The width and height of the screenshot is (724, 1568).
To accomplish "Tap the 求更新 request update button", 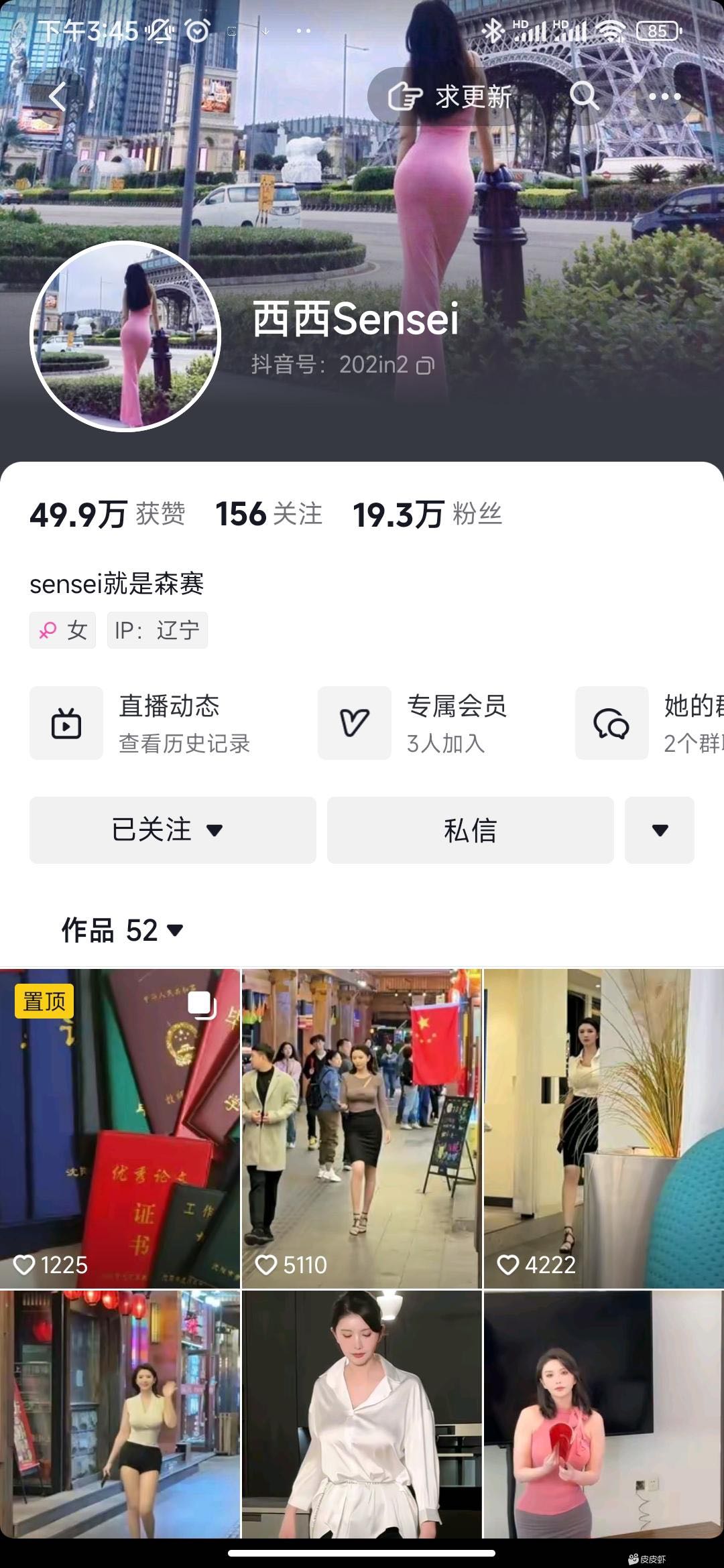I will coord(451,96).
